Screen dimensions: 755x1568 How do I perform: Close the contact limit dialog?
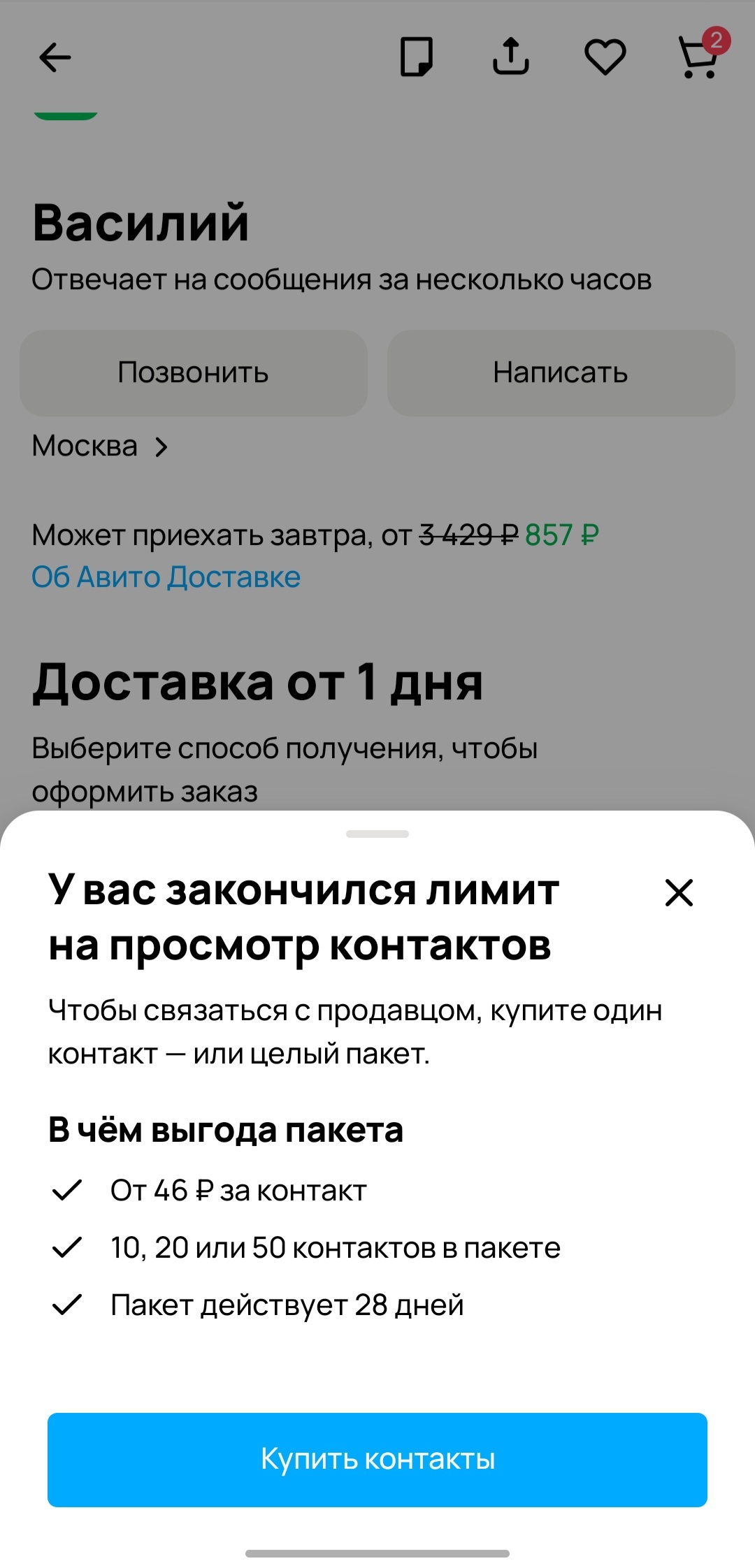click(x=679, y=892)
